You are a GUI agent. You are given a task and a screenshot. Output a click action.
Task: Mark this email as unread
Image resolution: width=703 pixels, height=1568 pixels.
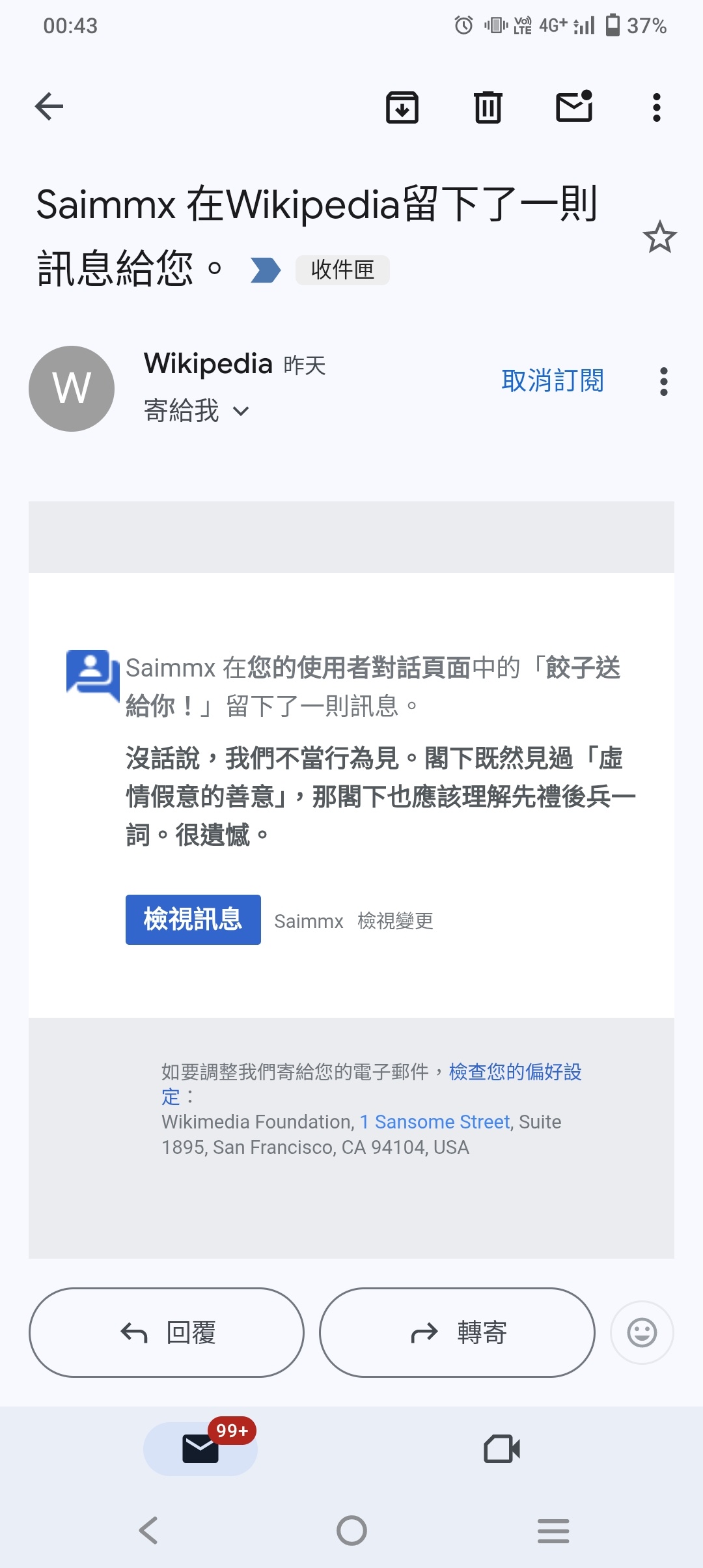click(574, 107)
